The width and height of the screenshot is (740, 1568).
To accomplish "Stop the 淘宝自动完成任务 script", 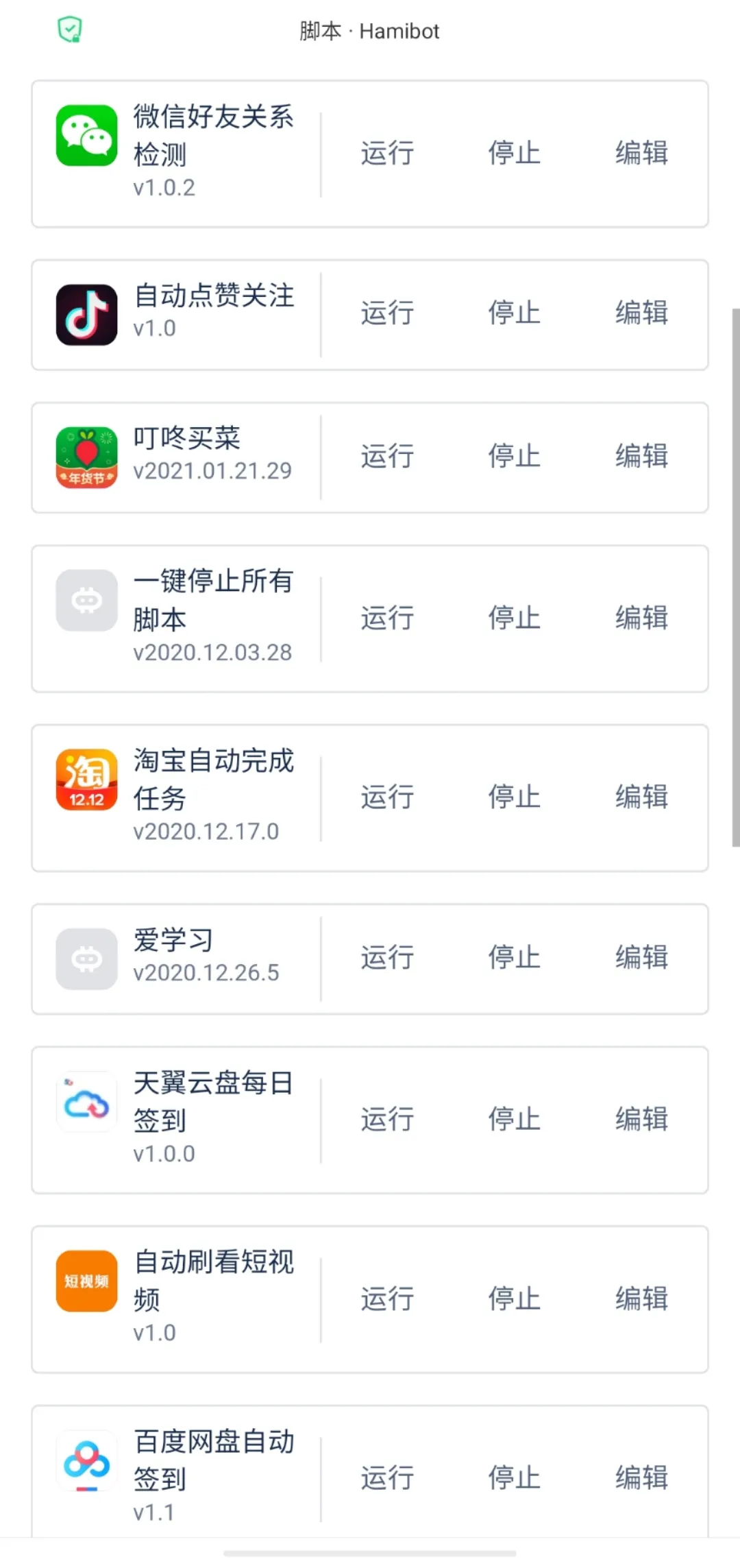I will [x=513, y=797].
